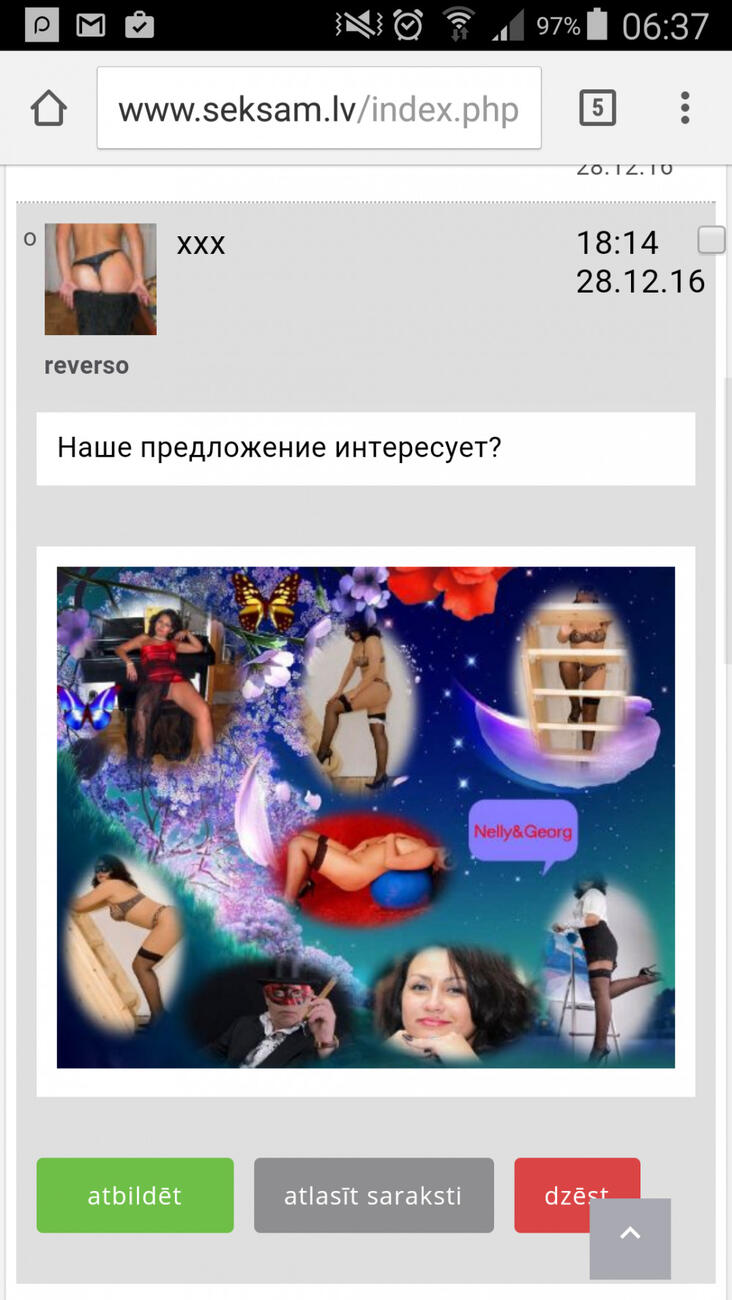
Task: Tap the atlasīt saraksti button
Action: click(373, 1195)
